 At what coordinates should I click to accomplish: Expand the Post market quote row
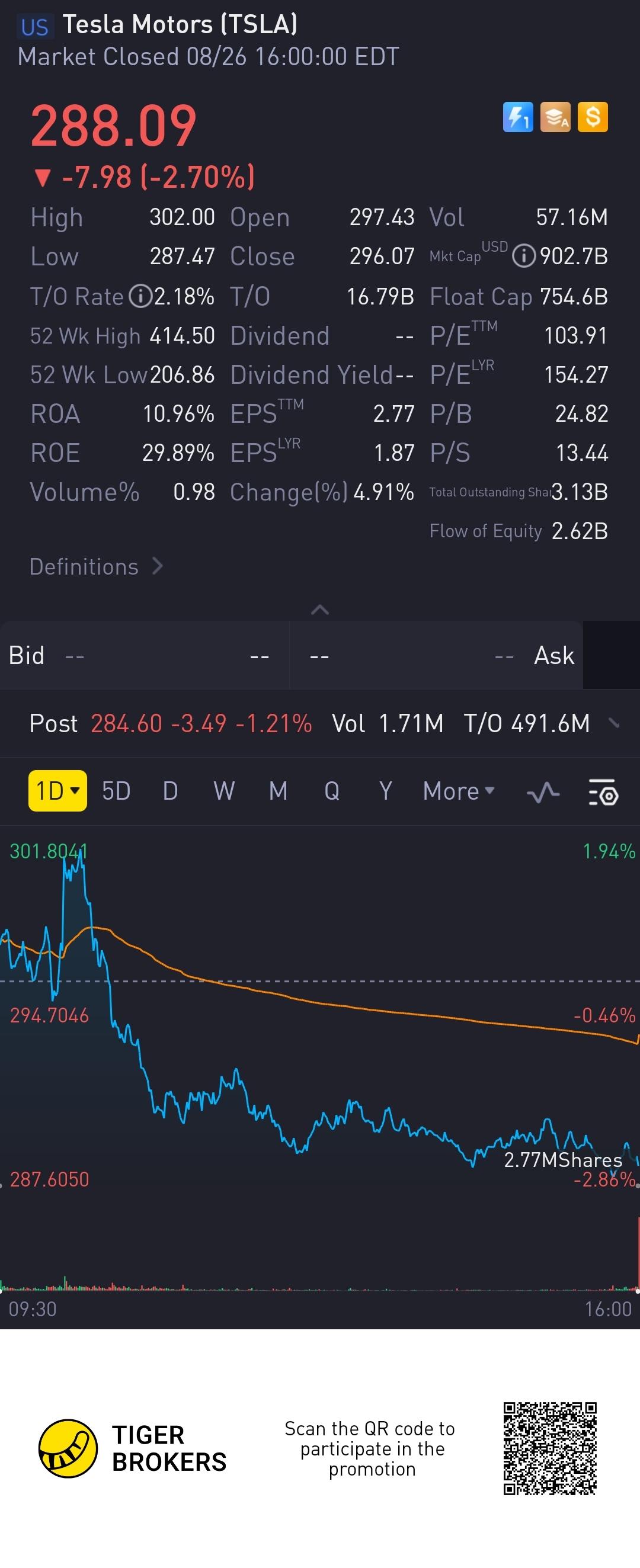click(x=614, y=724)
